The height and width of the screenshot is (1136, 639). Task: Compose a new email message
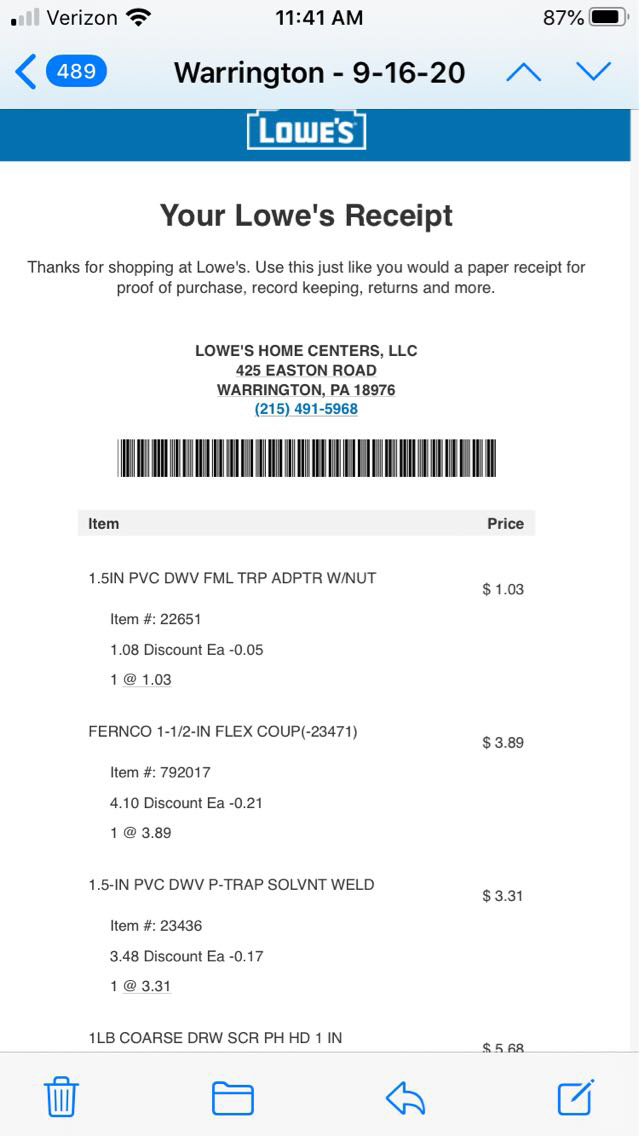click(576, 1097)
